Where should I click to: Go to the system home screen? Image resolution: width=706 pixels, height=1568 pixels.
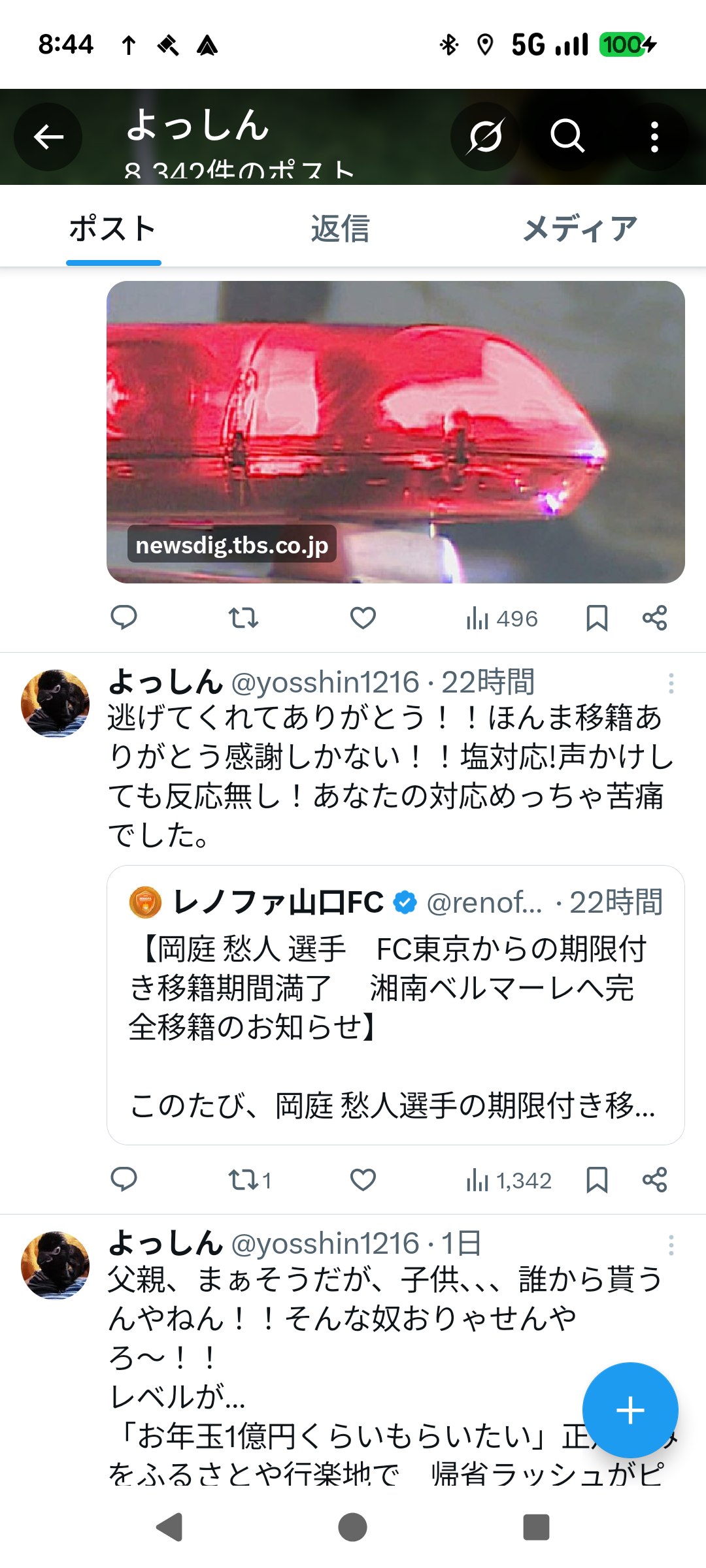352,1527
